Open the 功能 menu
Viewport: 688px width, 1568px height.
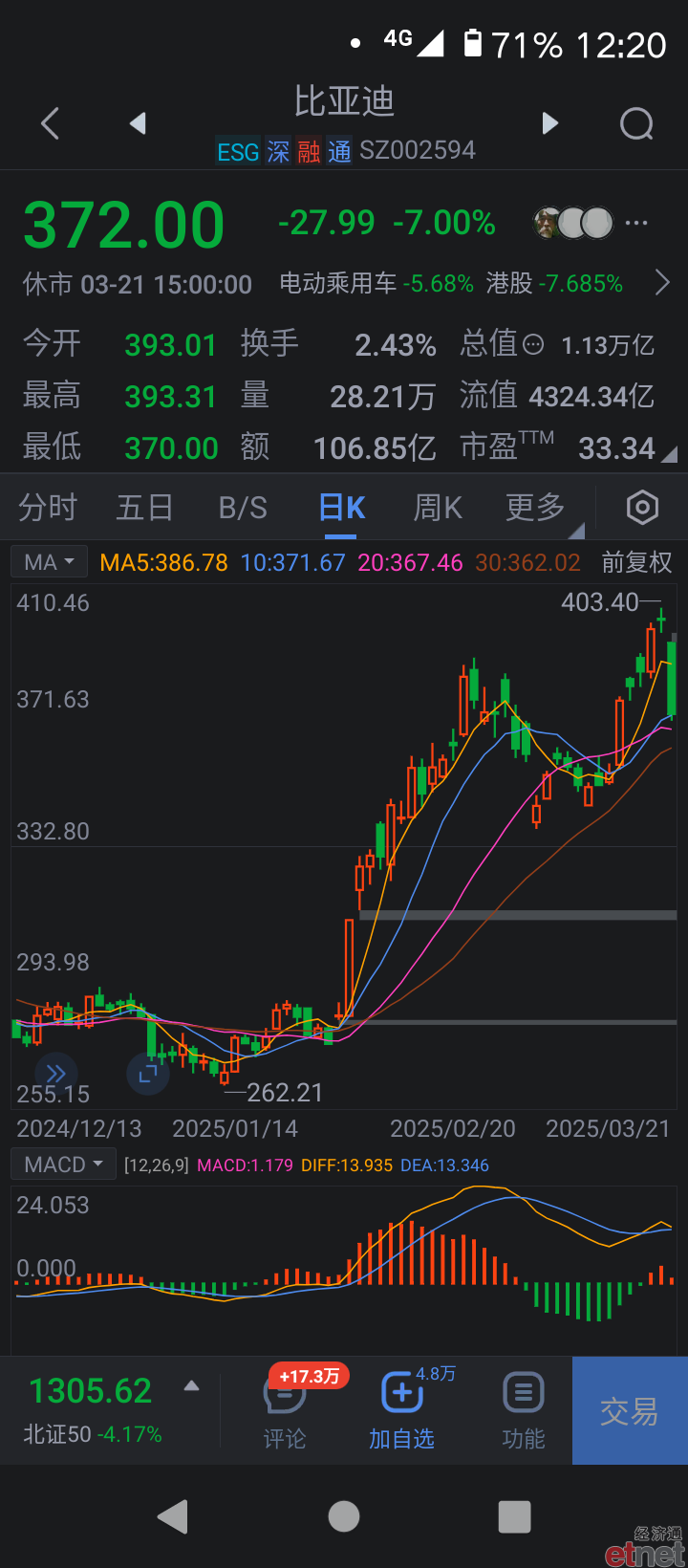pos(524,1411)
